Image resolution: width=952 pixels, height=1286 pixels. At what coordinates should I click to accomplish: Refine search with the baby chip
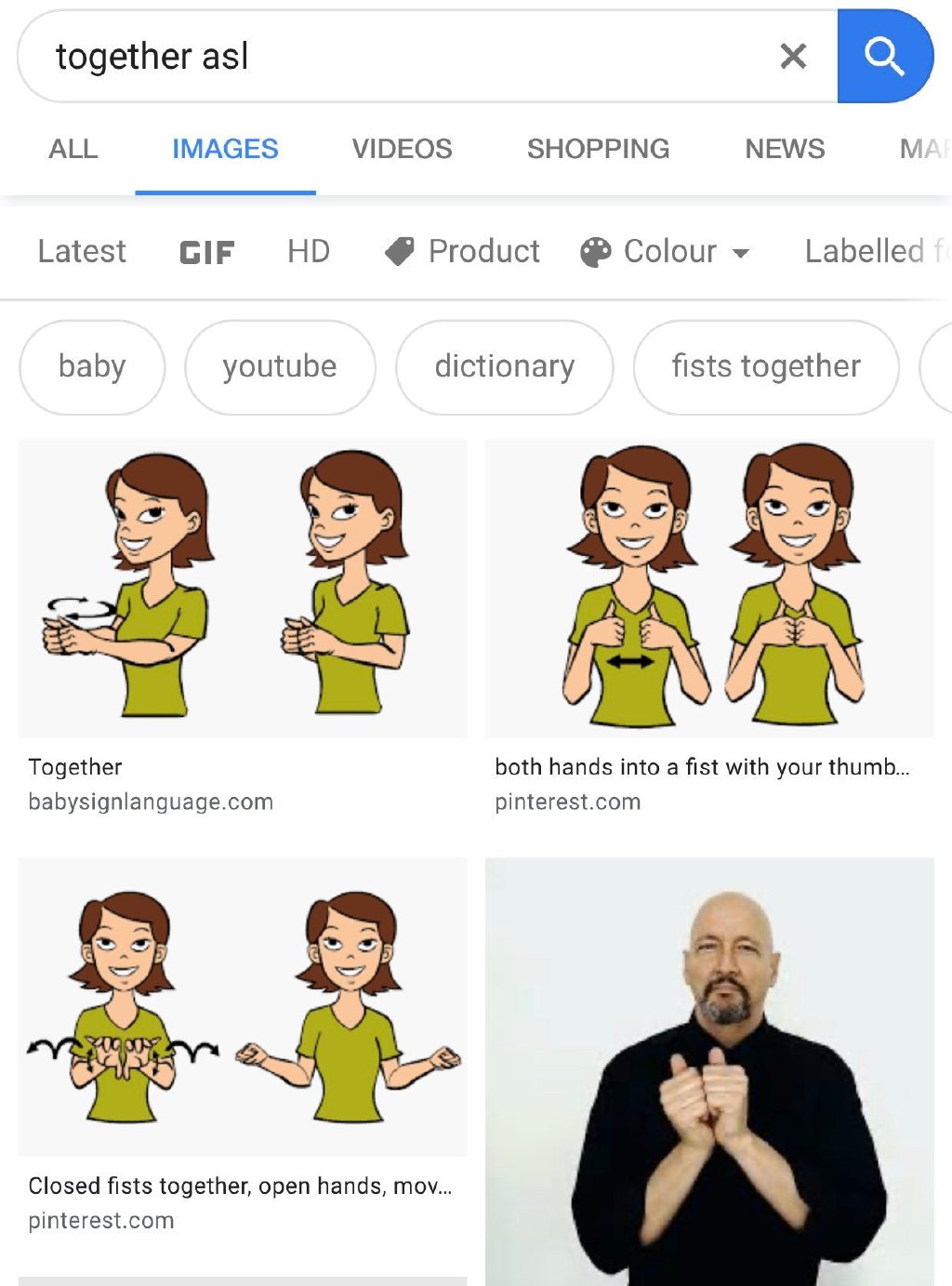click(x=92, y=366)
